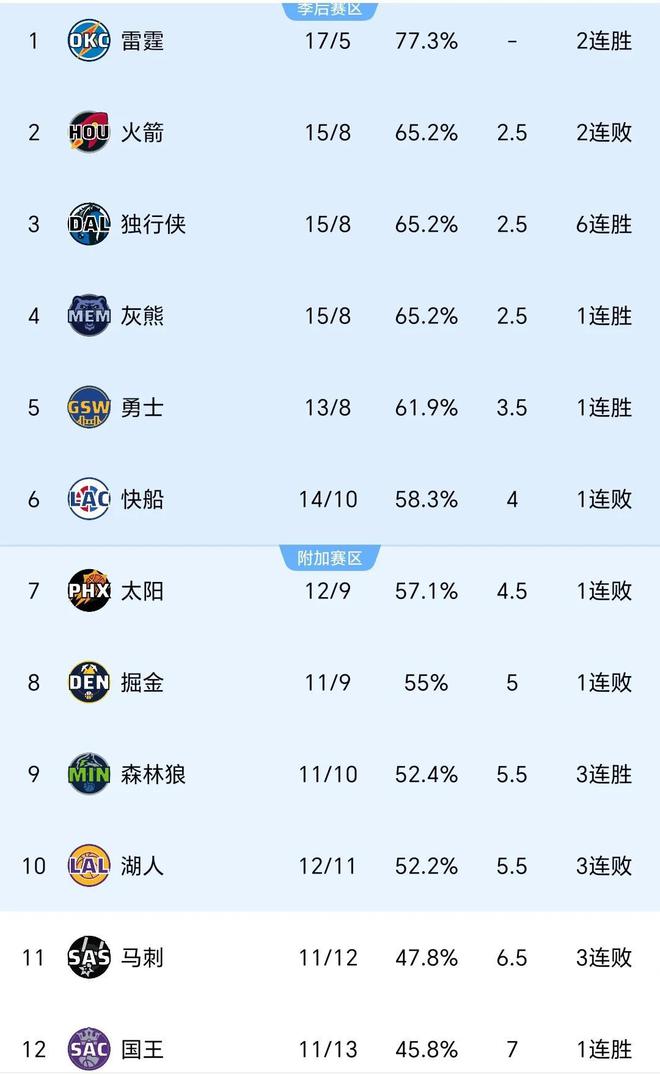Open the 火箭 (HOU) team row

point(330,132)
